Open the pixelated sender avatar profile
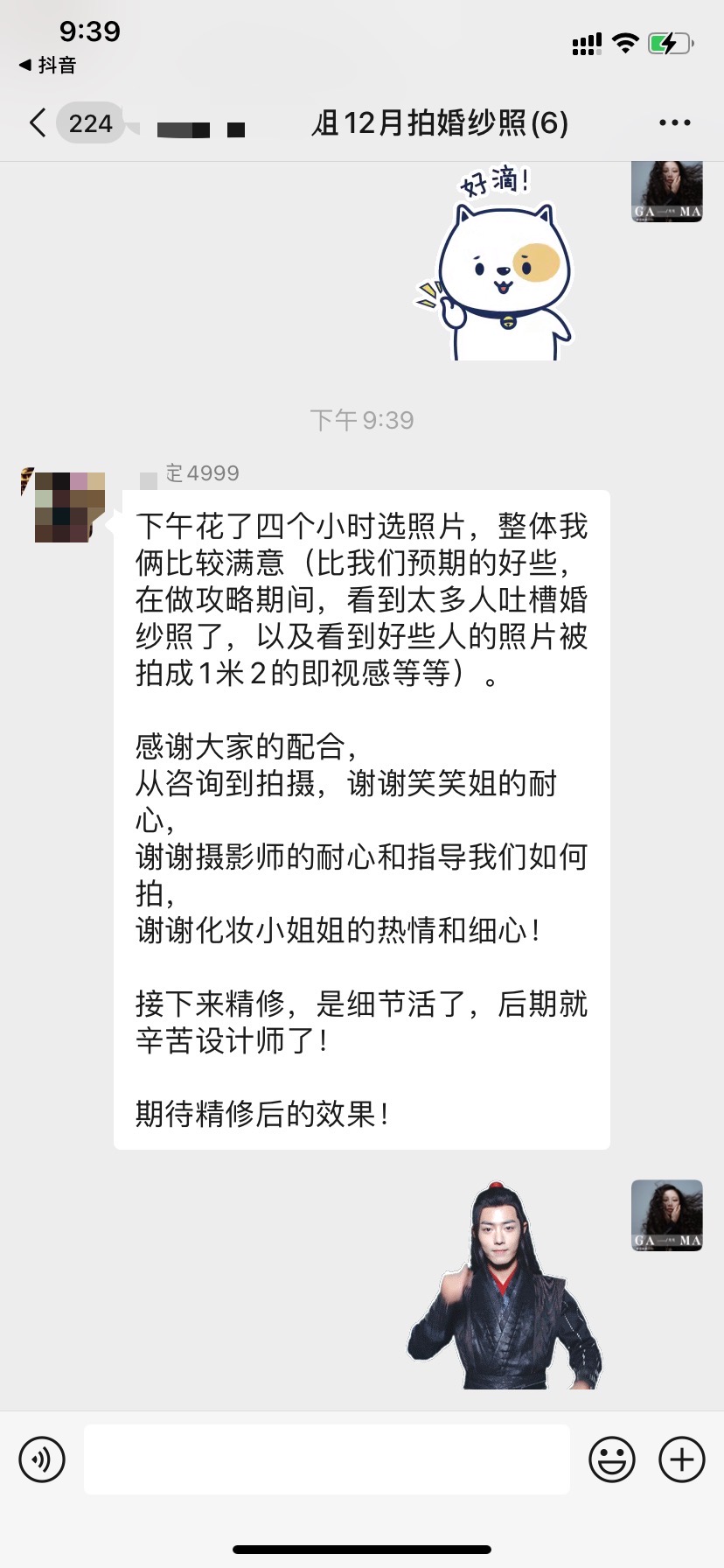Image resolution: width=724 pixels, height=1568 pixels. pyautogui.click(x=64, y=506)
